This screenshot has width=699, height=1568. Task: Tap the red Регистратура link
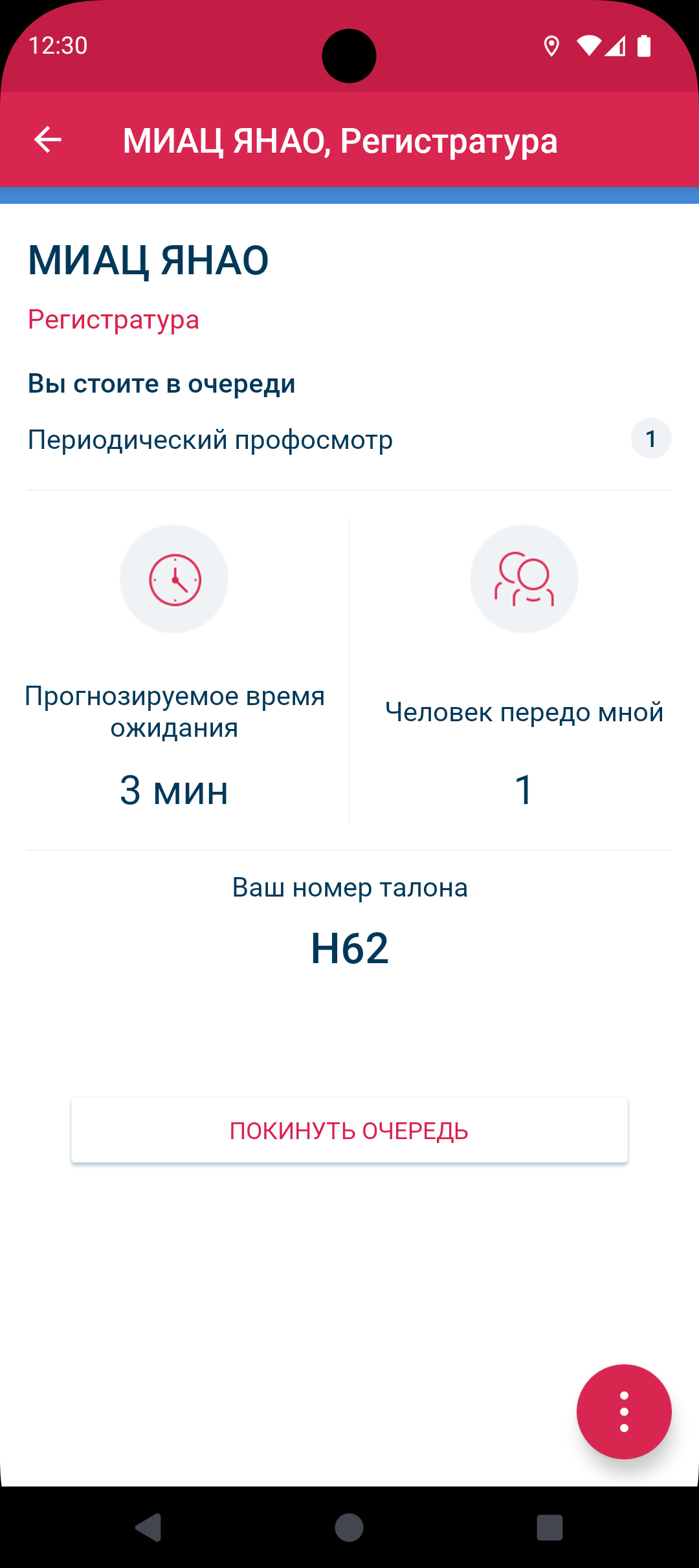pos(113,320)
